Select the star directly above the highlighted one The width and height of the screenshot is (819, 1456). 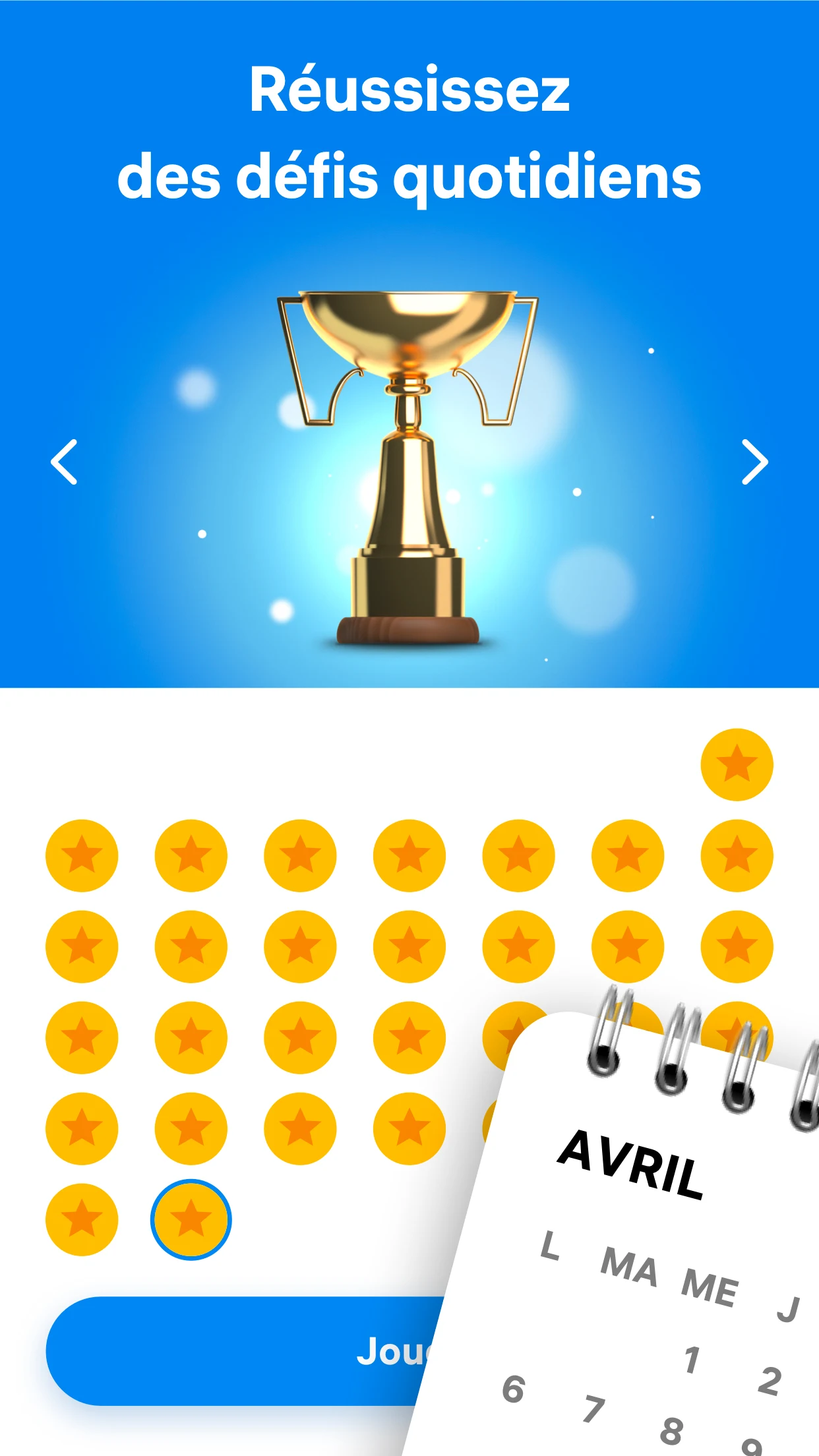click(x=191, y=1129)
